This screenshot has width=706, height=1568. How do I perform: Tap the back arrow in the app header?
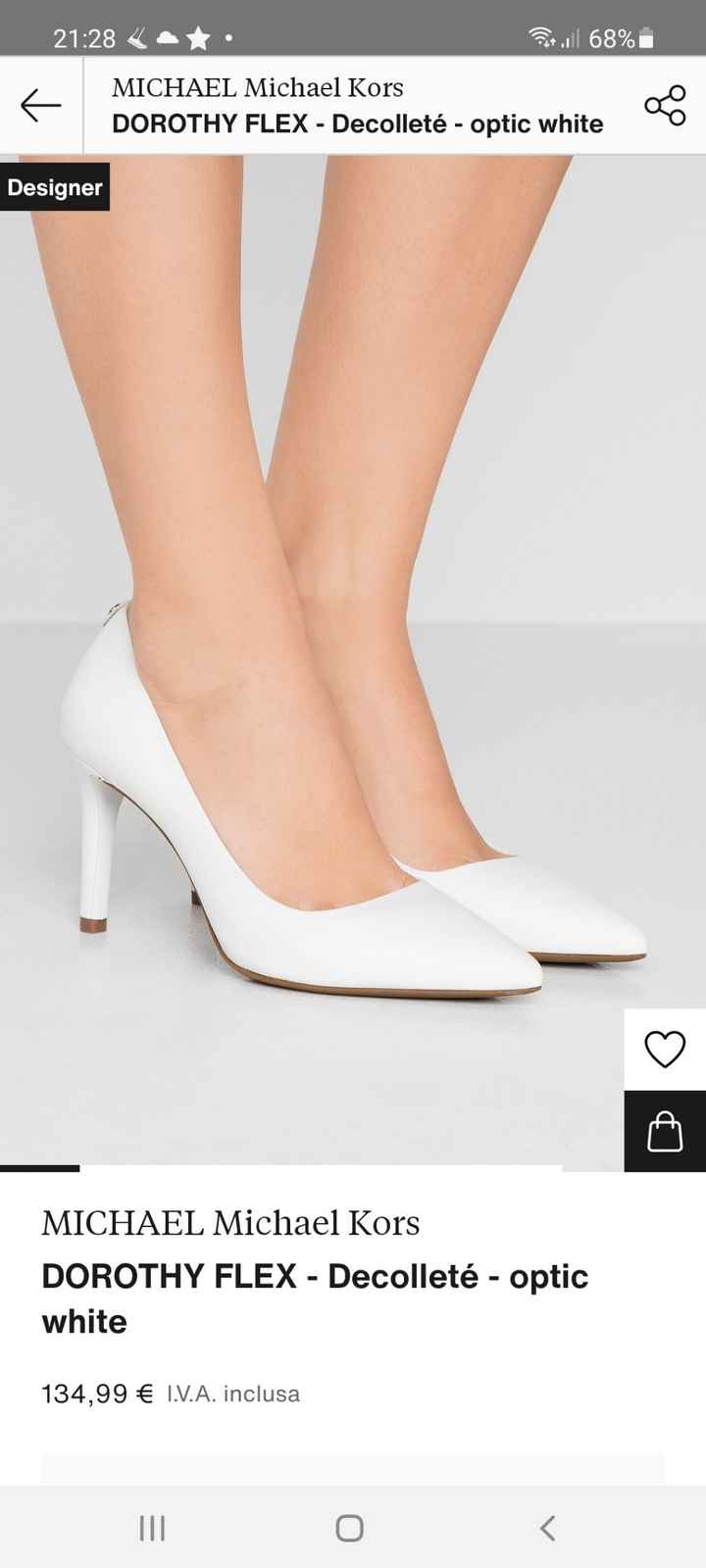pyautogui.click(x=39, y=104)
